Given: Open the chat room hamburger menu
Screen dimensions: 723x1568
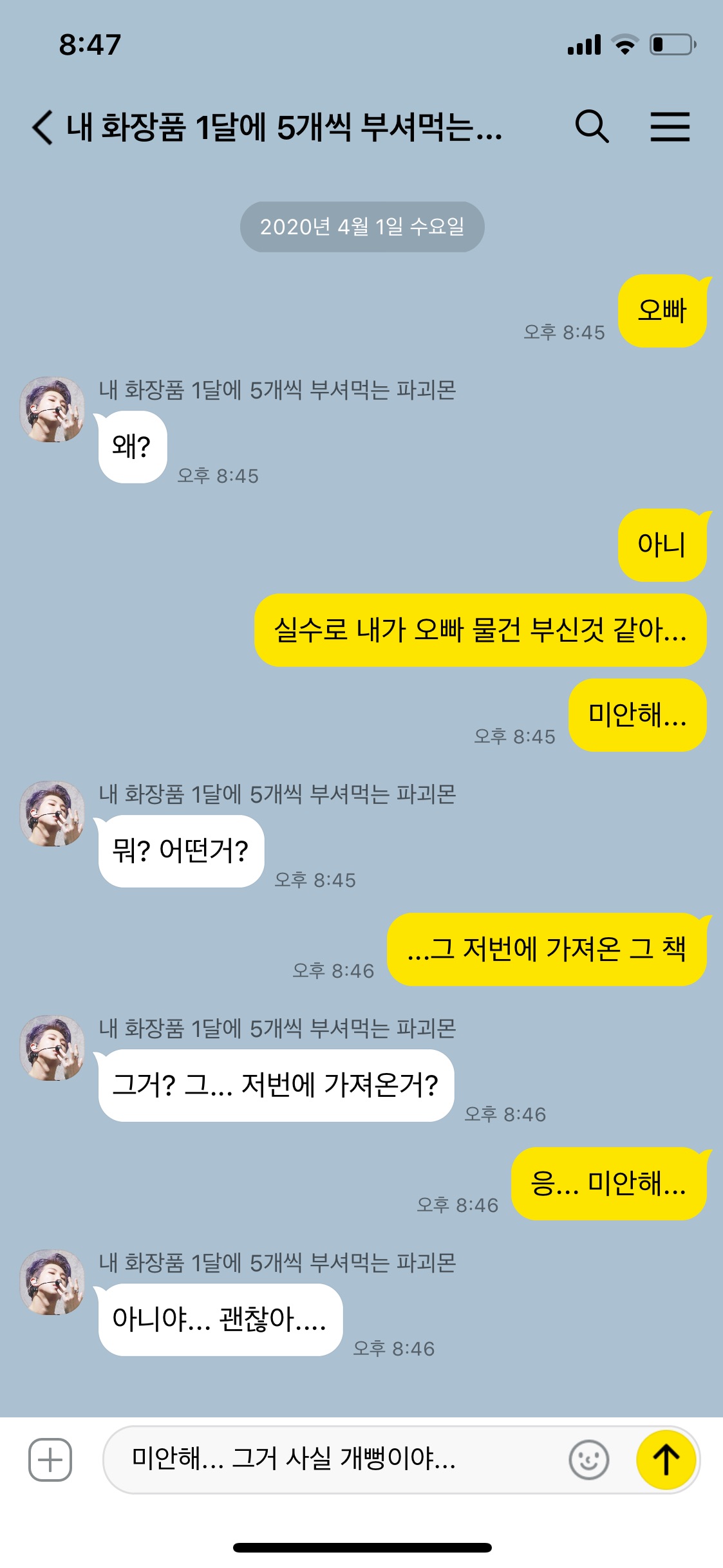Looking at the screenshot, I should [x=670, y=126].
